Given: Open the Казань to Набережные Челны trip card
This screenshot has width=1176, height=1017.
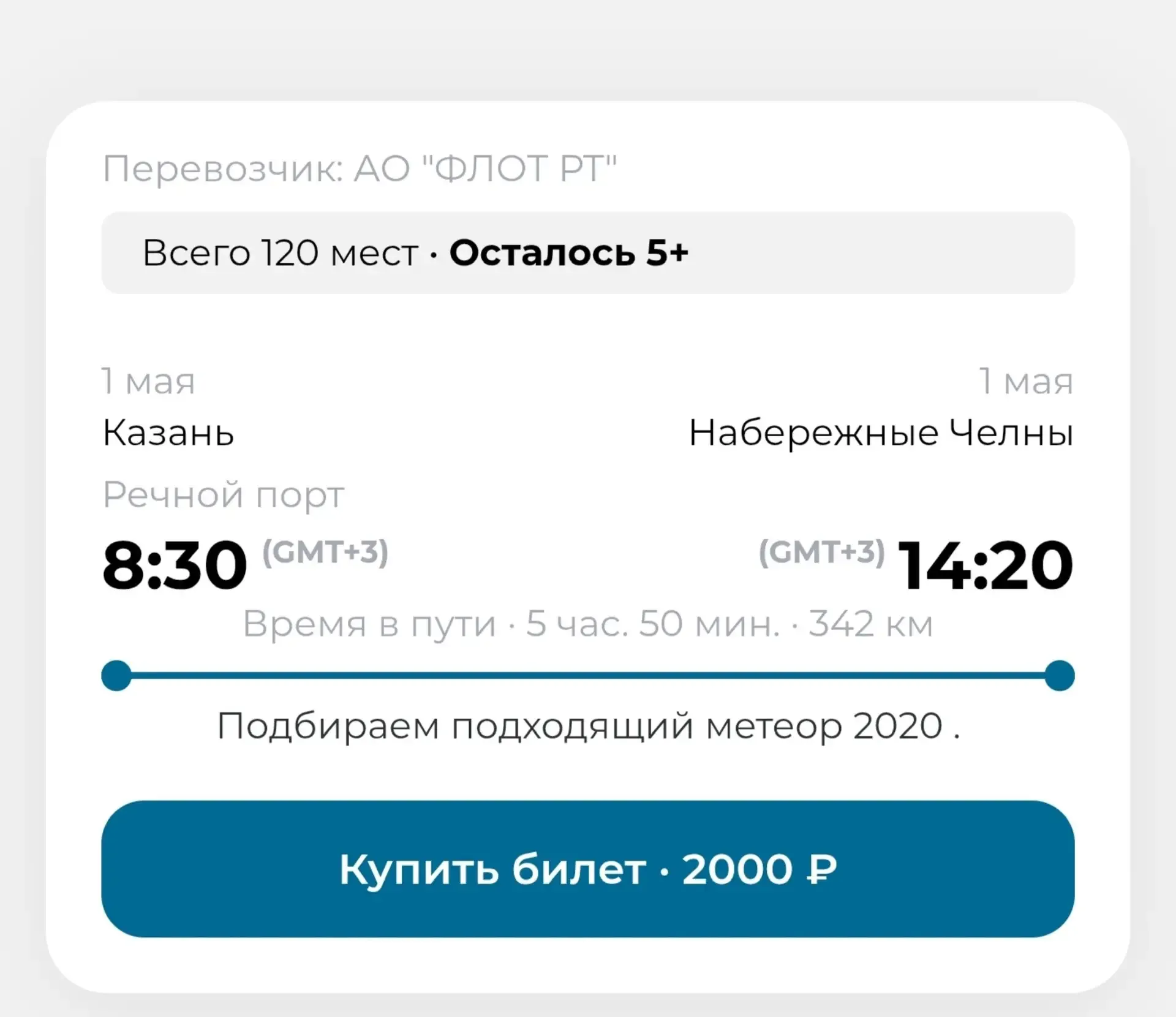Looking at the screenshot, I should (x=587, y=466).
